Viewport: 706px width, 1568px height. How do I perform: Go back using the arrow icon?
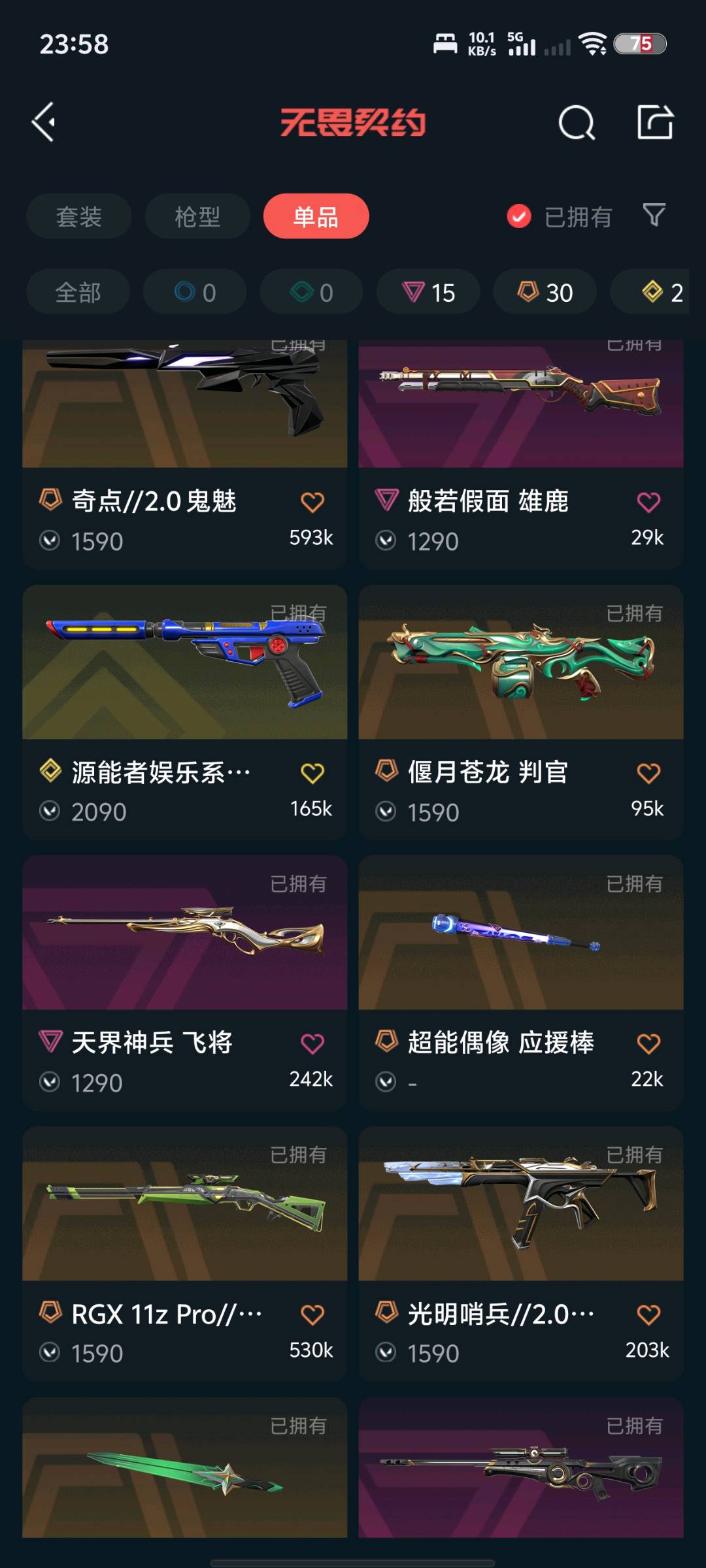click(x=44, y=122)
